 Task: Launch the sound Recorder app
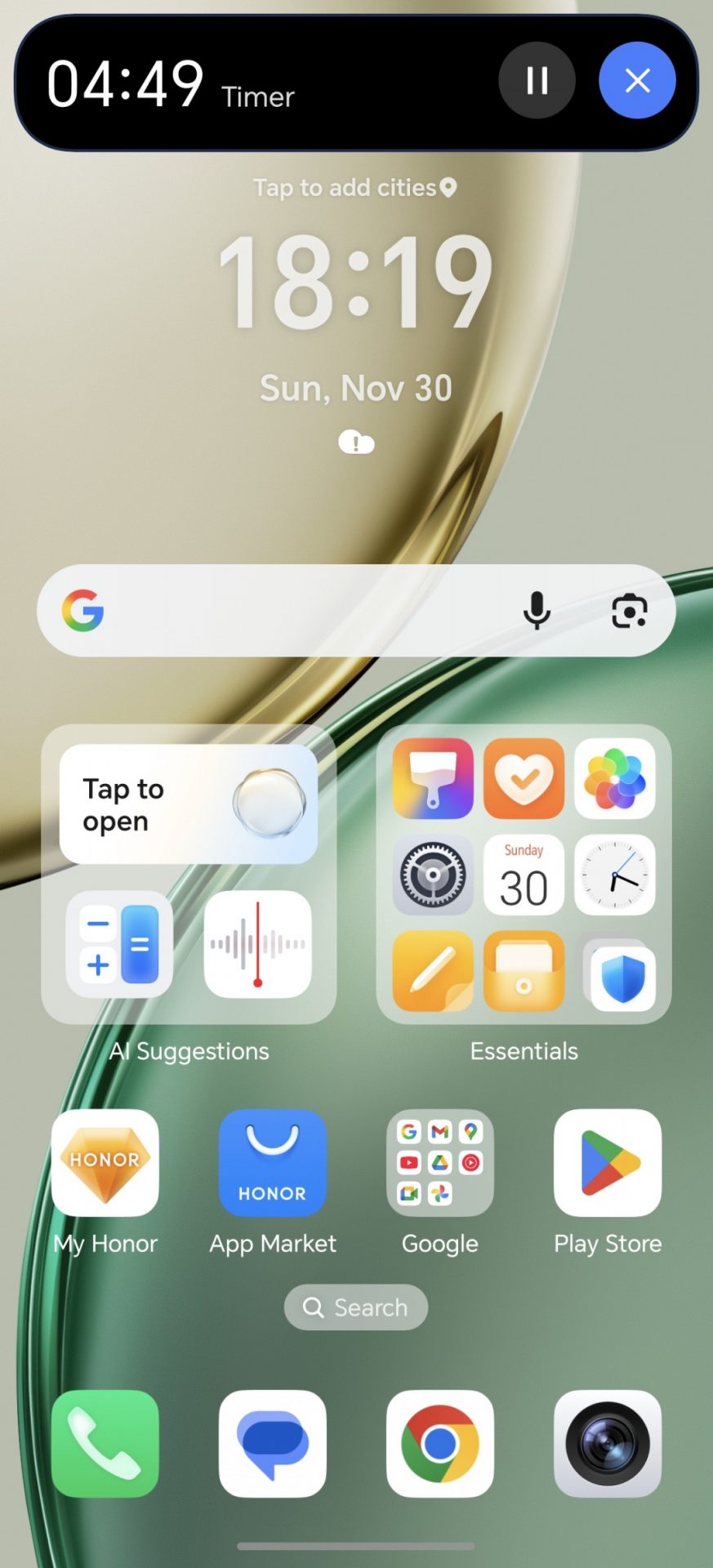coord(257,944)
